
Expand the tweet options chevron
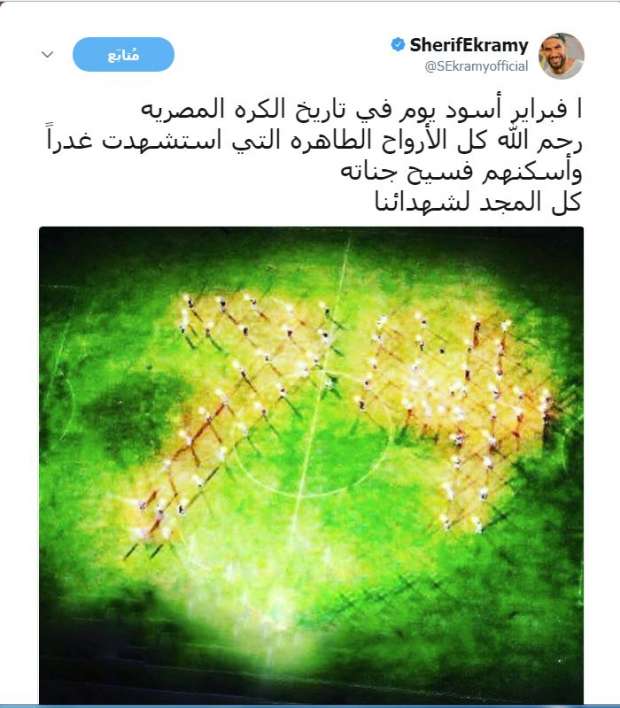pyautogui.click(x=47, y=54)
